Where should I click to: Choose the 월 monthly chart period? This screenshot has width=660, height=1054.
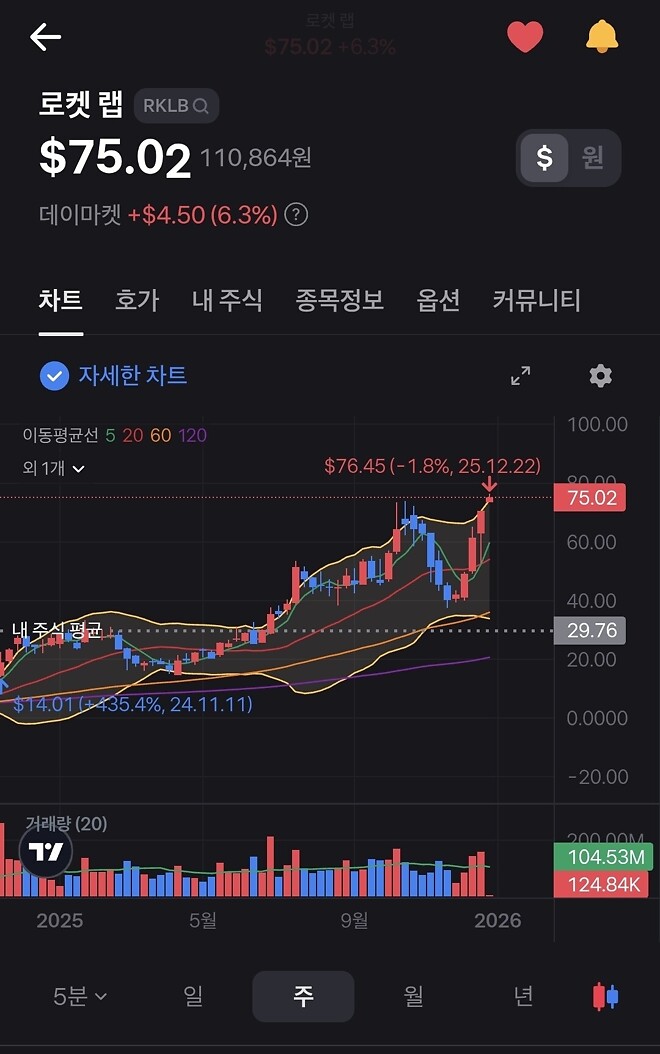pos(413,996)
